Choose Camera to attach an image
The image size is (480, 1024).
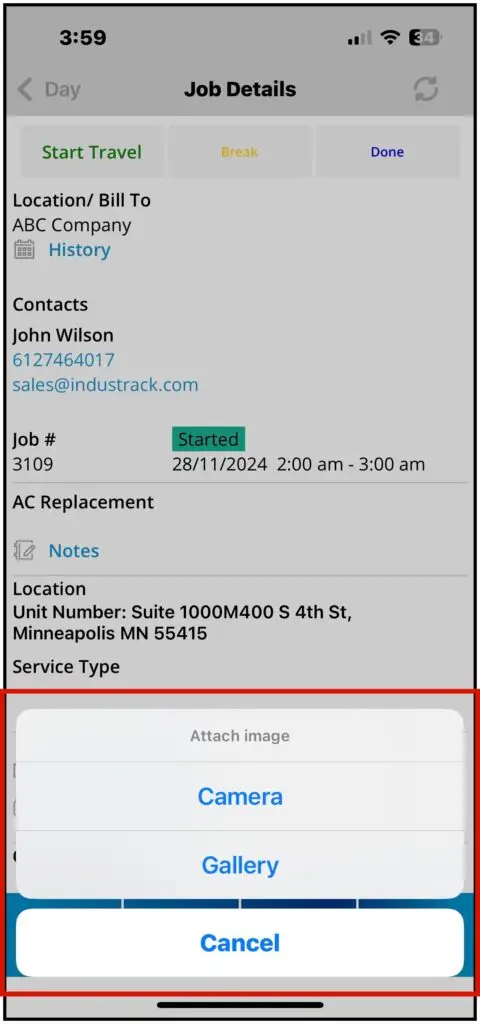240,796
